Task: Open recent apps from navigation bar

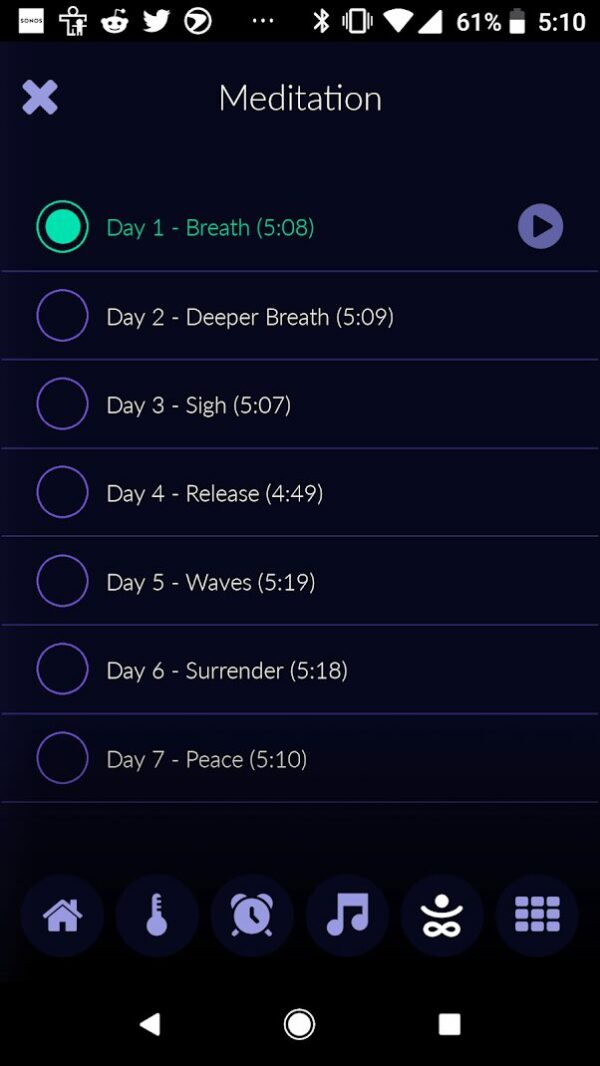Action: (x=449, y=1024)
